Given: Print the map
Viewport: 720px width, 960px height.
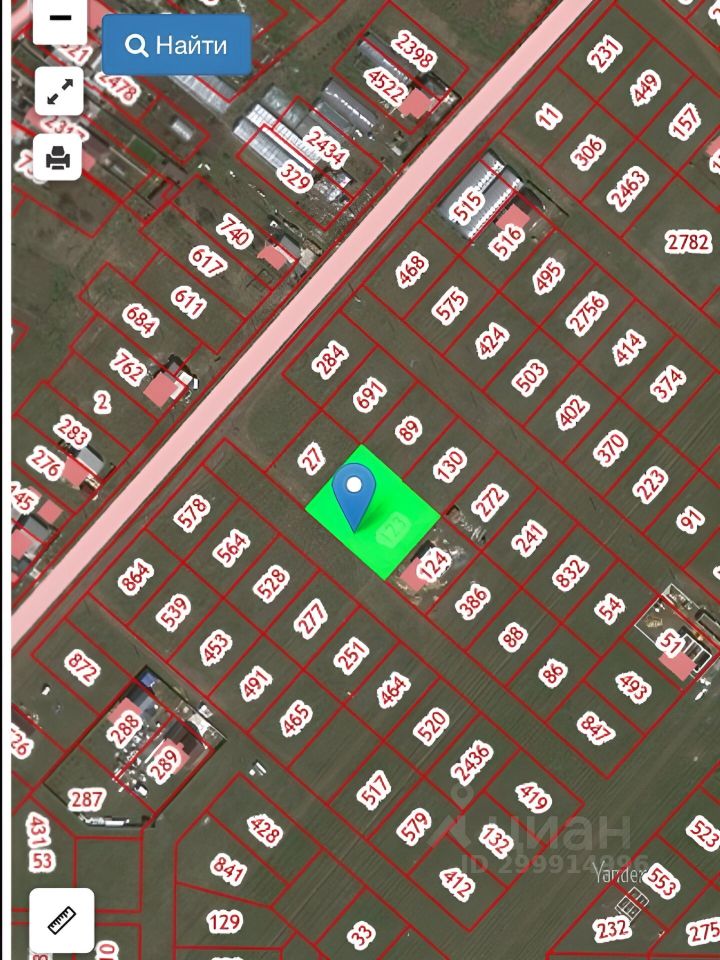Looking at the screenshot, I should [59, 156].
